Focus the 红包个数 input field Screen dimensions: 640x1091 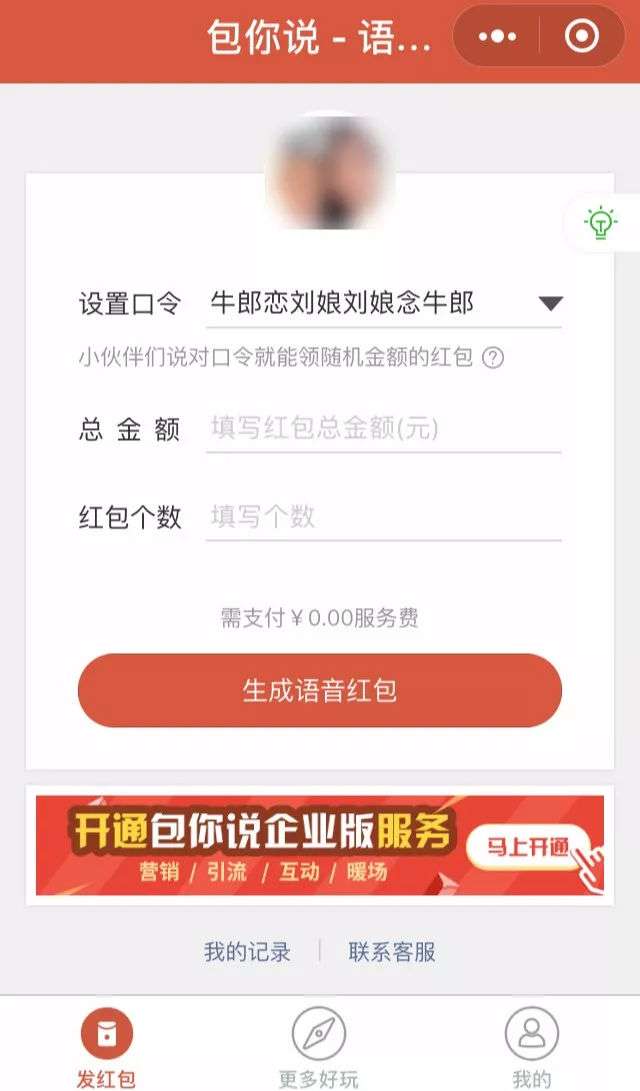tap(383, 516)
